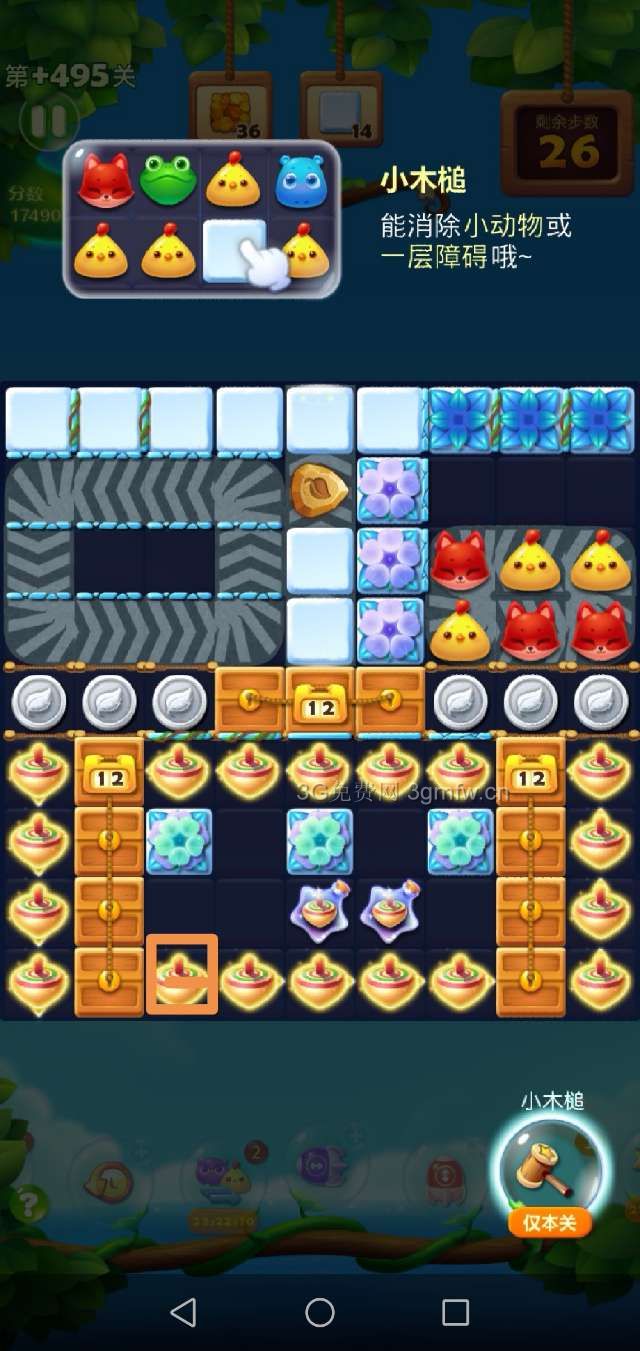
Task: Go to the home screen
Action: (320, 1312)
